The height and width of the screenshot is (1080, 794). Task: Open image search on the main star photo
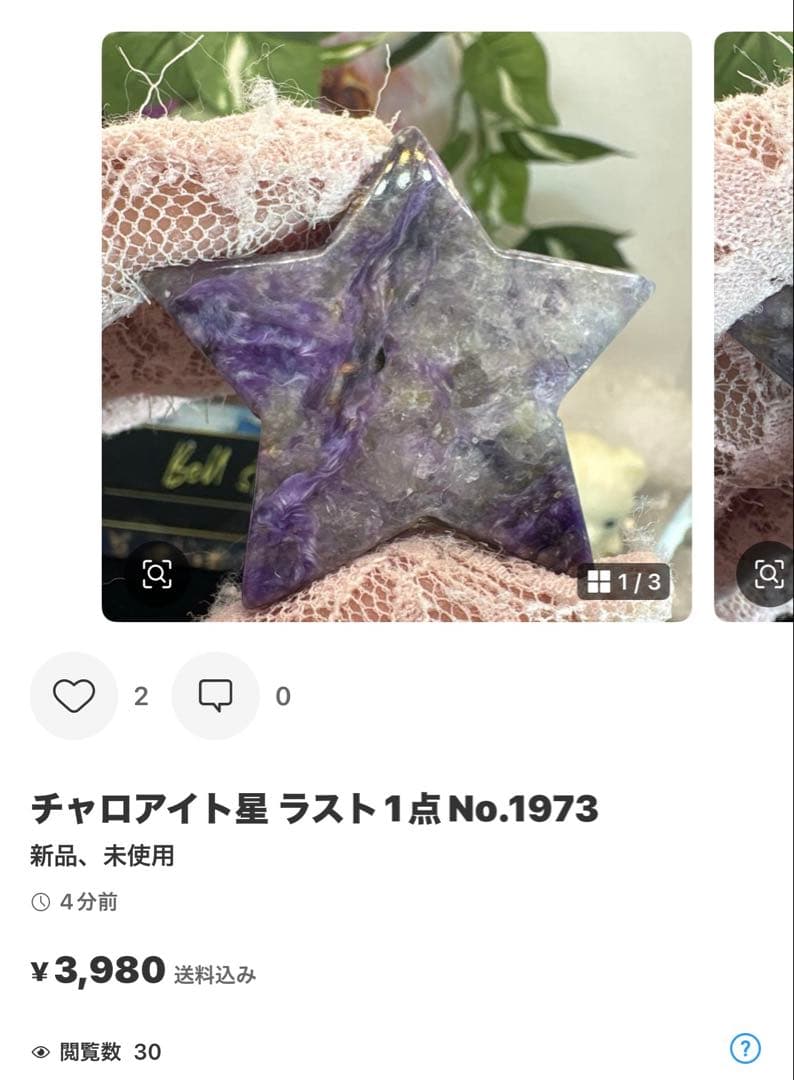(157, 571)
